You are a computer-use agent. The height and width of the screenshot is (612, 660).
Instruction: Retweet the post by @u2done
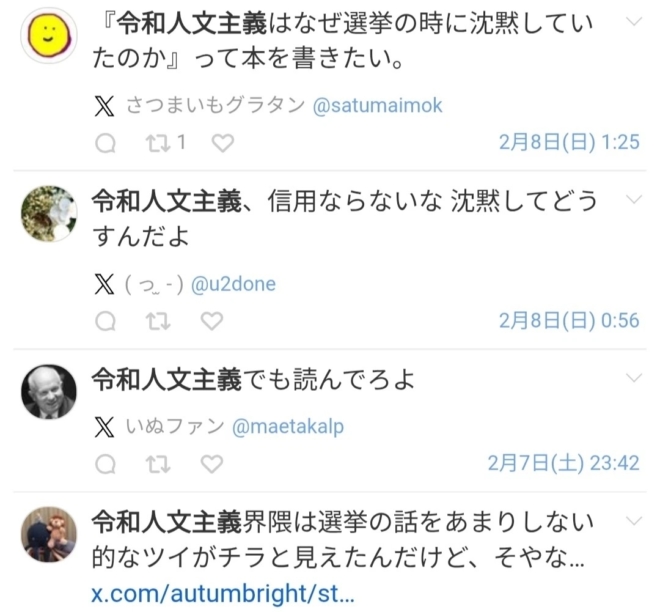157,321
